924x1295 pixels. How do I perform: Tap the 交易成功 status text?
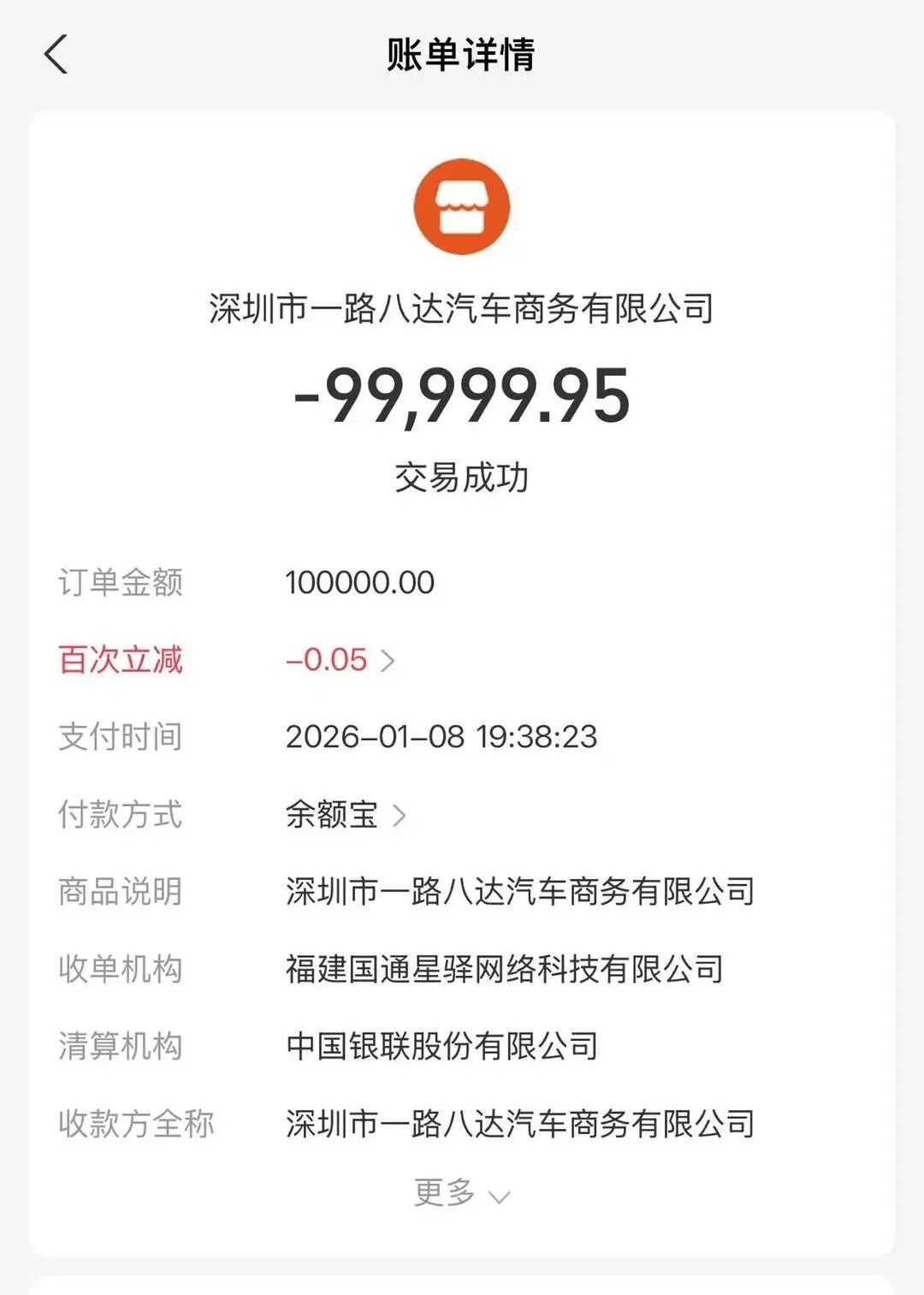pos(462,478)
